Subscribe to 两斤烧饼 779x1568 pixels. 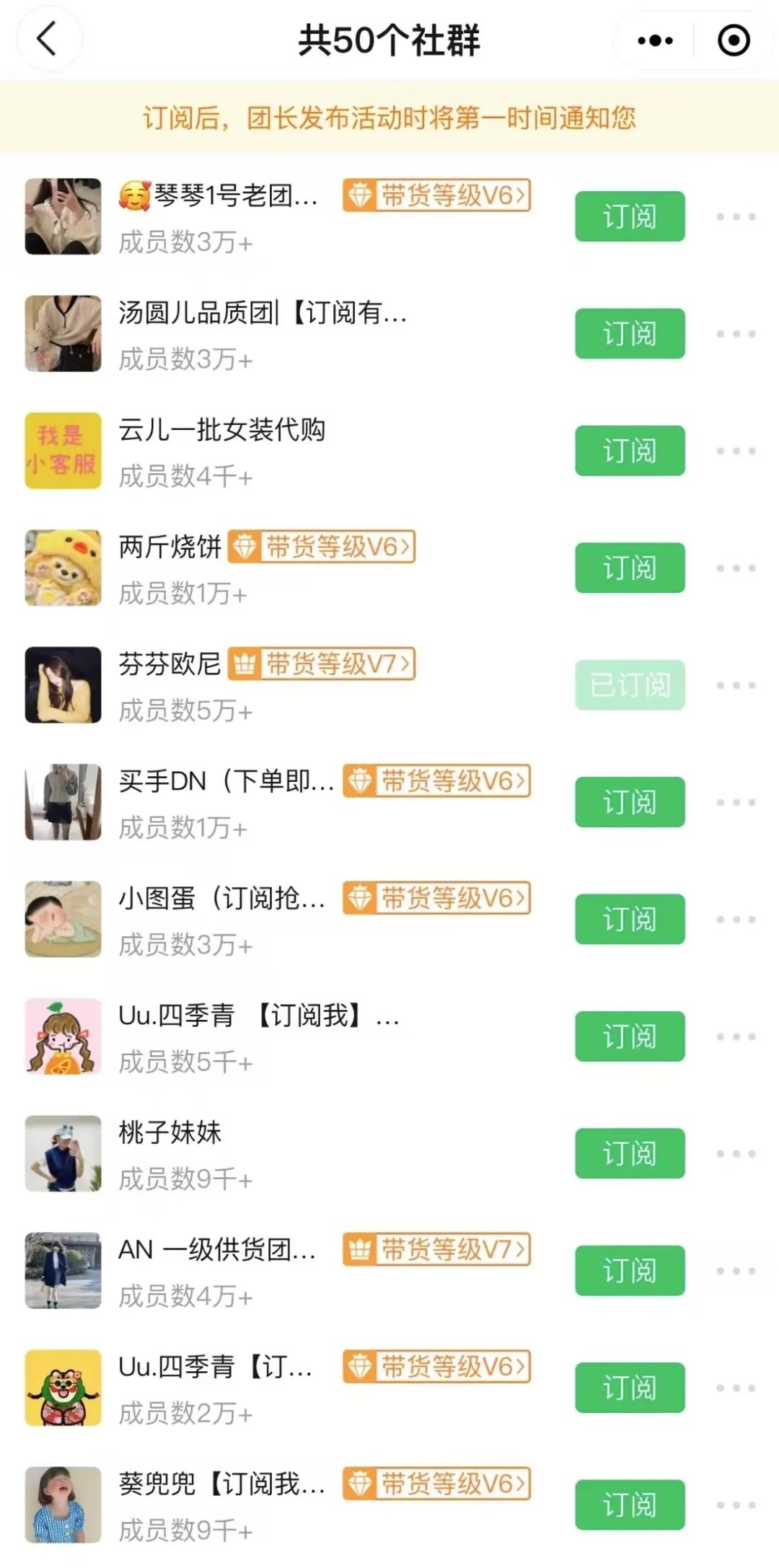coord(629,568)
